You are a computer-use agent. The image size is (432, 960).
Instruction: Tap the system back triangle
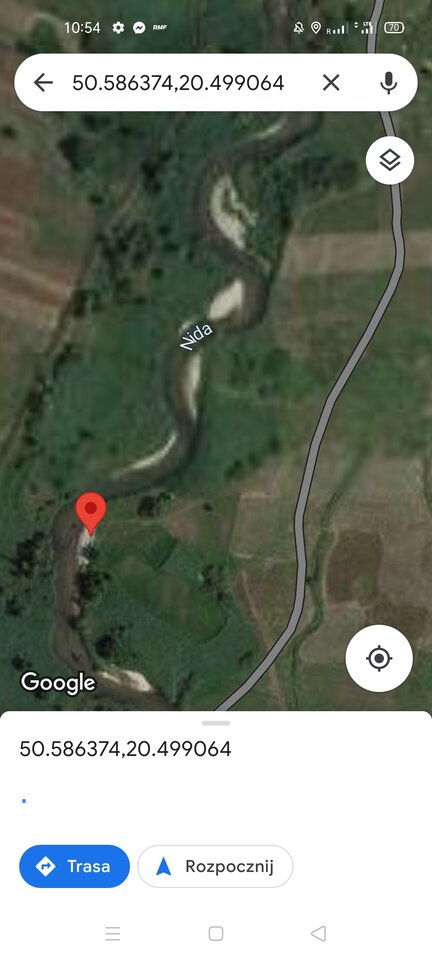click(x=318, y=934)
